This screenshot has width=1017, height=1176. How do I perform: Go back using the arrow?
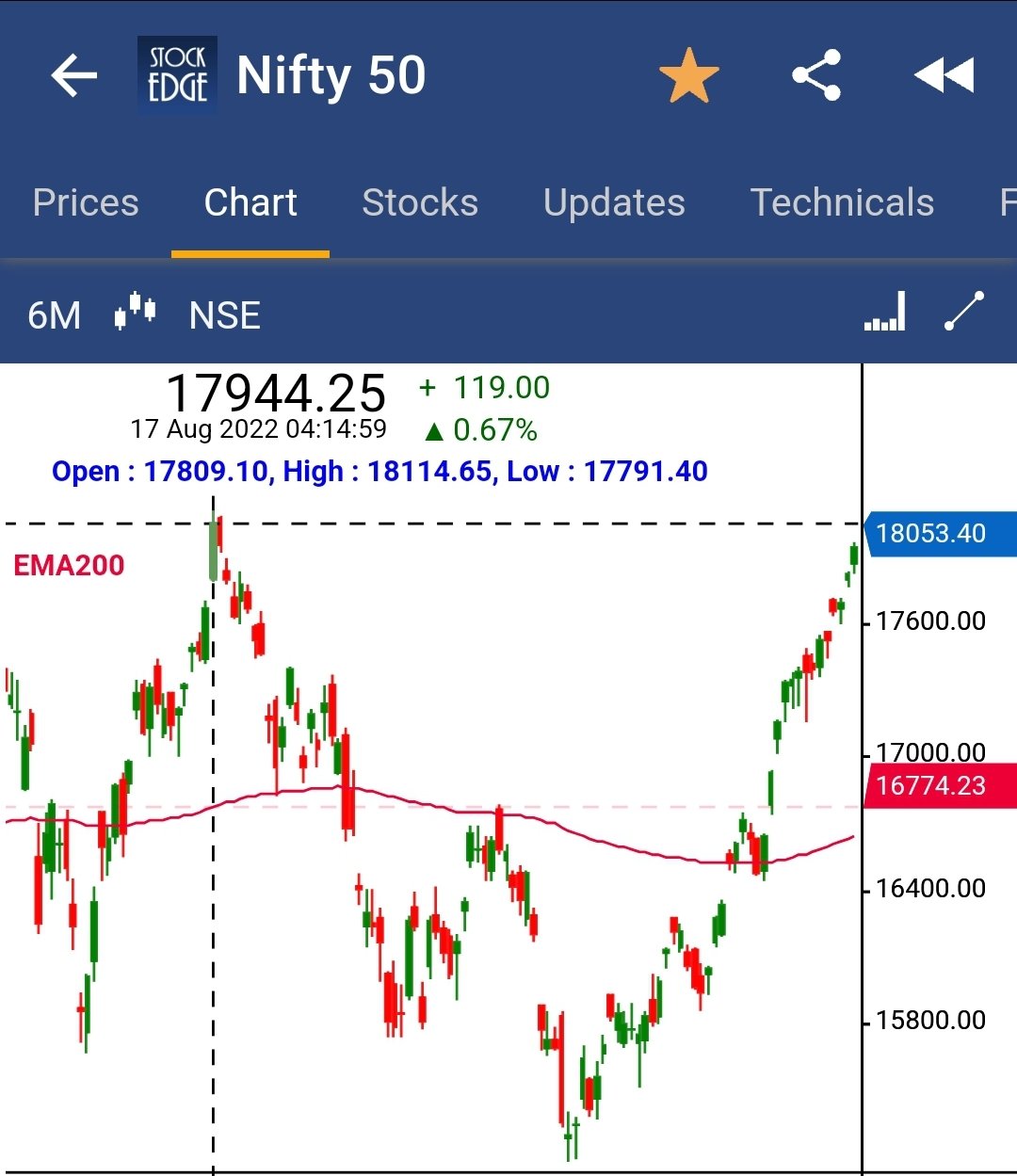(74, 76)
